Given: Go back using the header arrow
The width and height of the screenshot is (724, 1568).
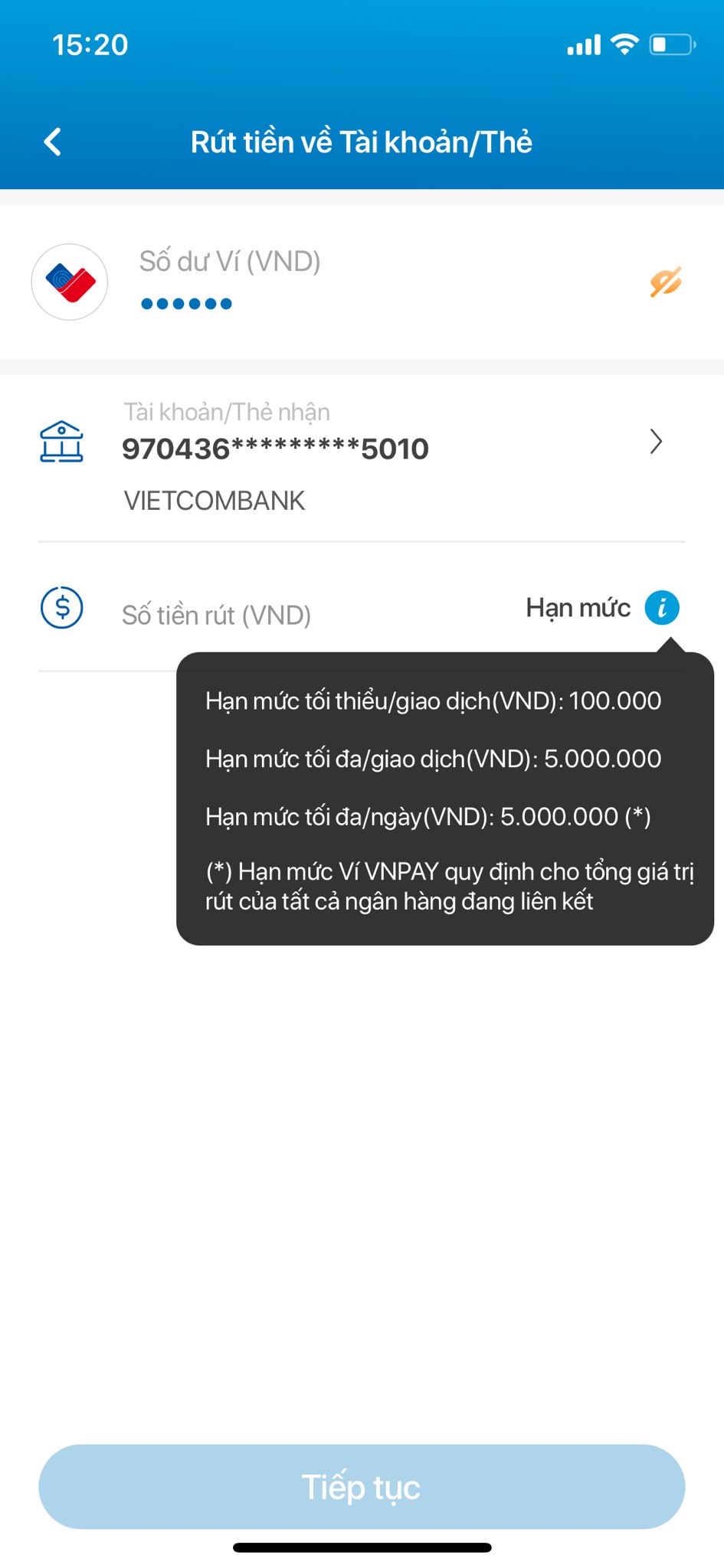Looking at the screenshot, I should (52, 142).
